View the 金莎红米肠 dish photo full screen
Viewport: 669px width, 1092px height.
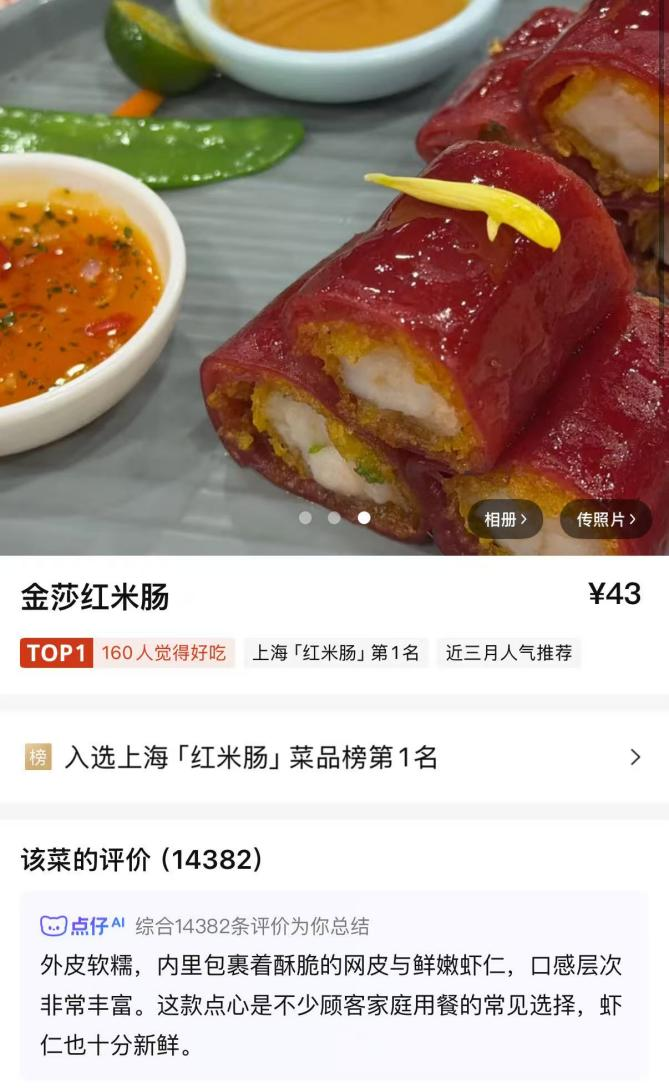click(x=334, y=277)
